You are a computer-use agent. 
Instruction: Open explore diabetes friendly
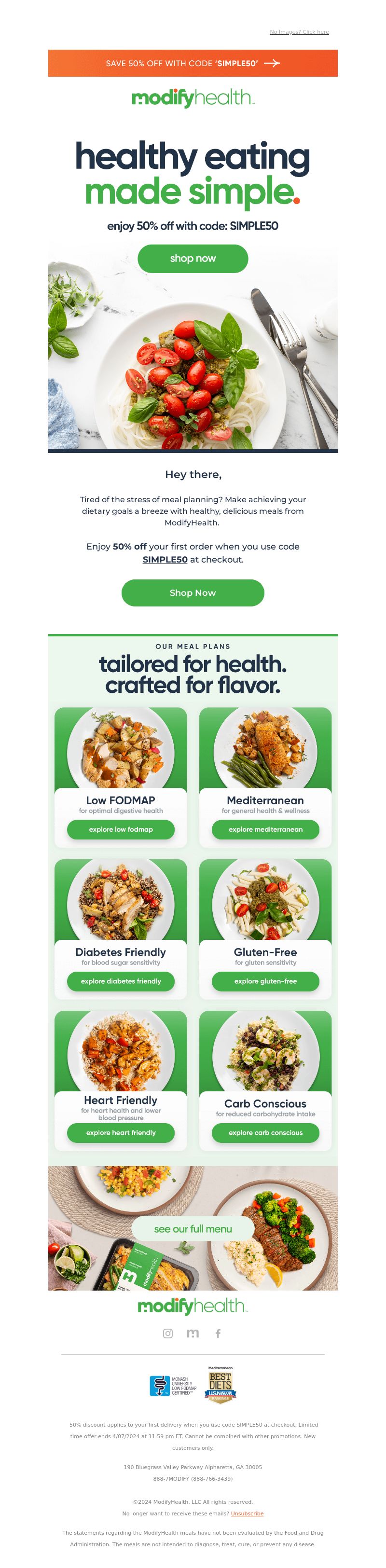click(121, 981)
